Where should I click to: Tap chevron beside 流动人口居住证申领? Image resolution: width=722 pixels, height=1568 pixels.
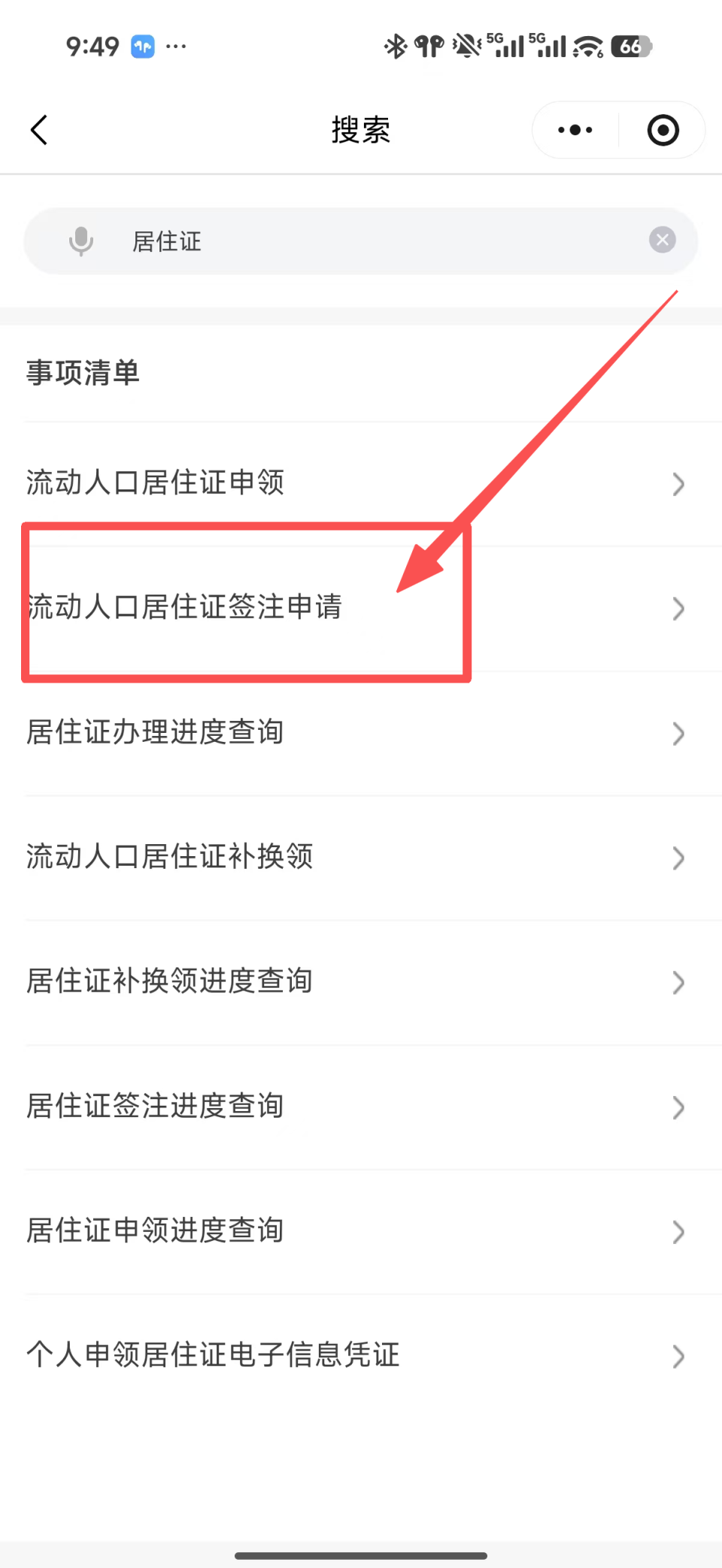click(678, 484)
